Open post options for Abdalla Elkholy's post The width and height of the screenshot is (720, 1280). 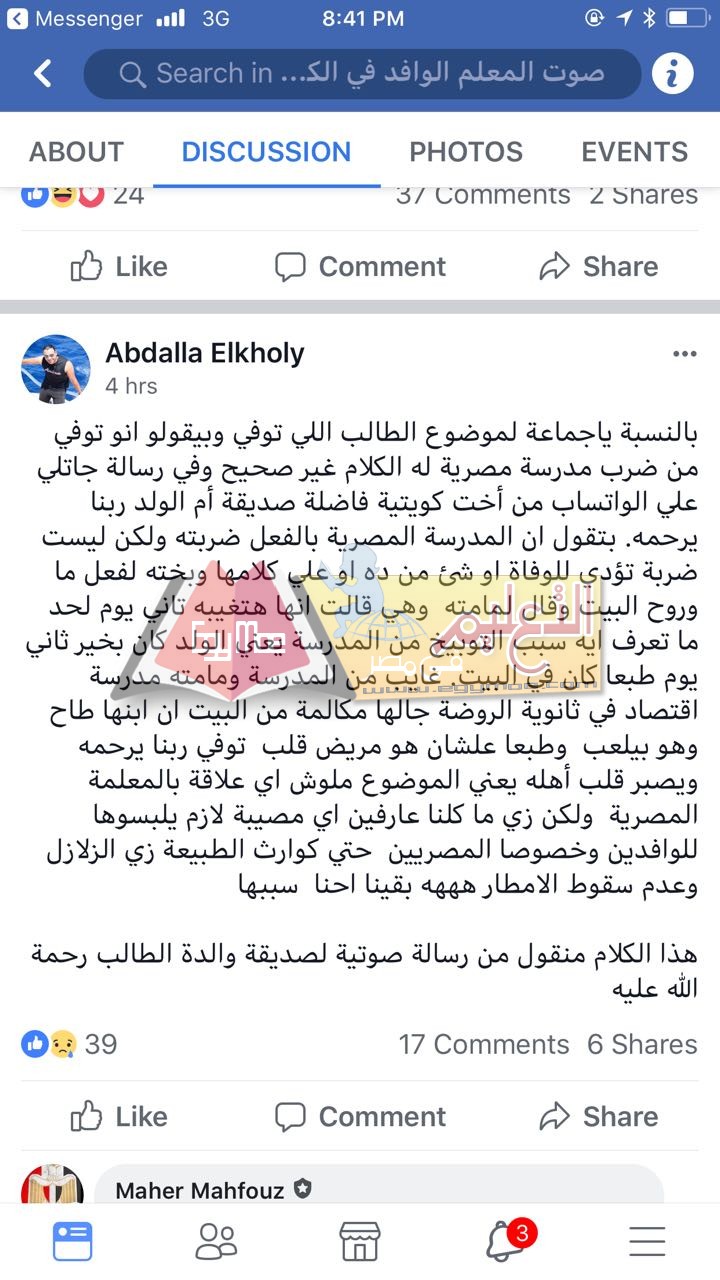684,354
